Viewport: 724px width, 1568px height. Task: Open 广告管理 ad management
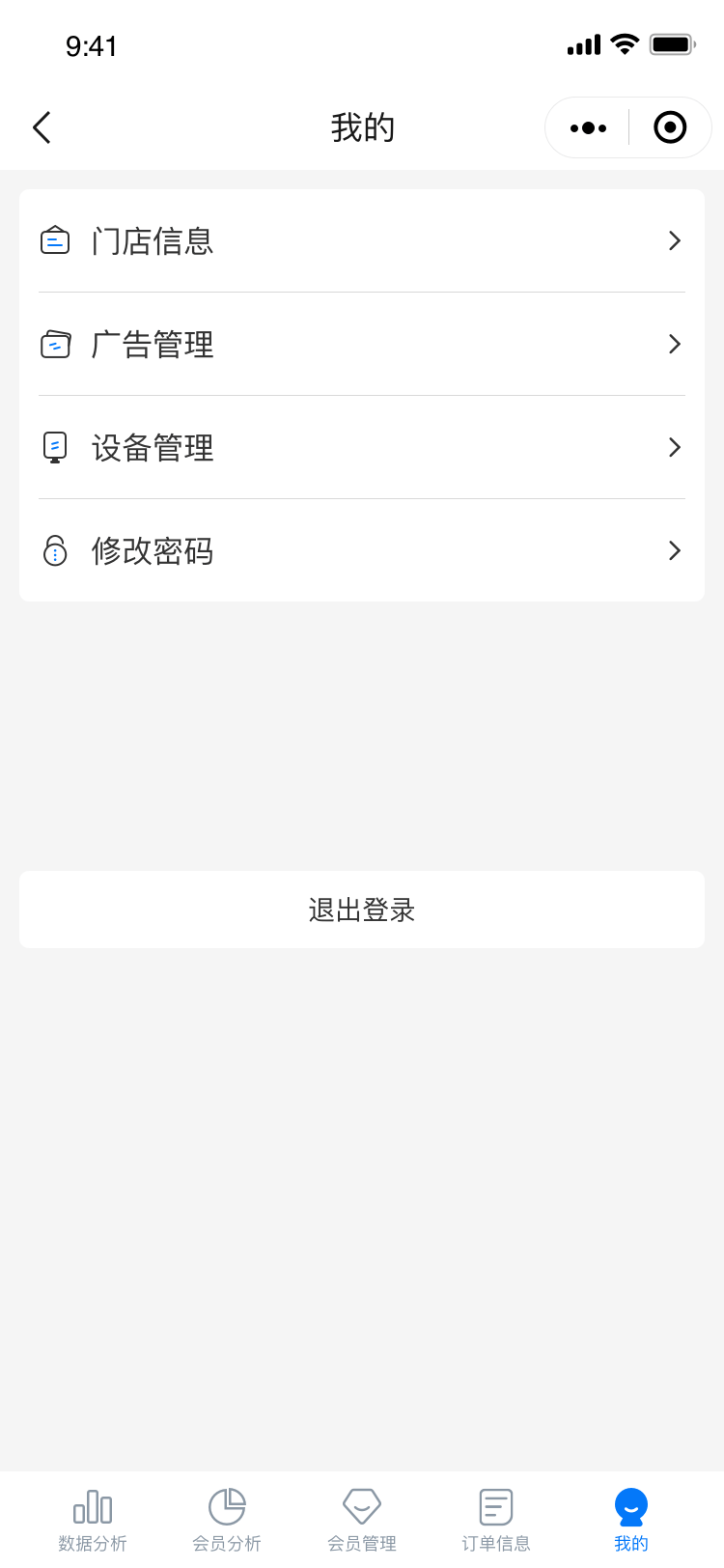click(x=362, y=344)
